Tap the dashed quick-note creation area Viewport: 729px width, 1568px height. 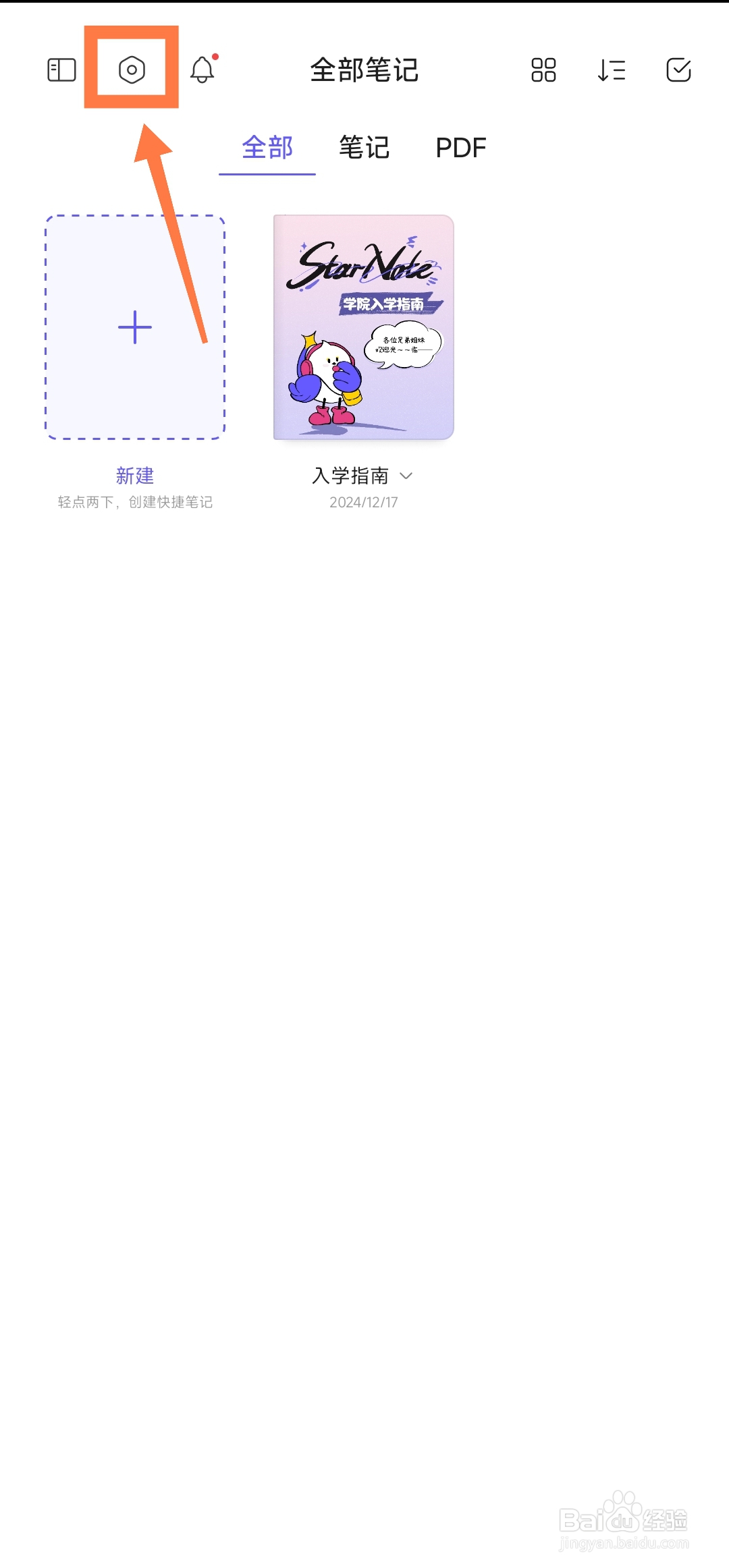point(134,327)
